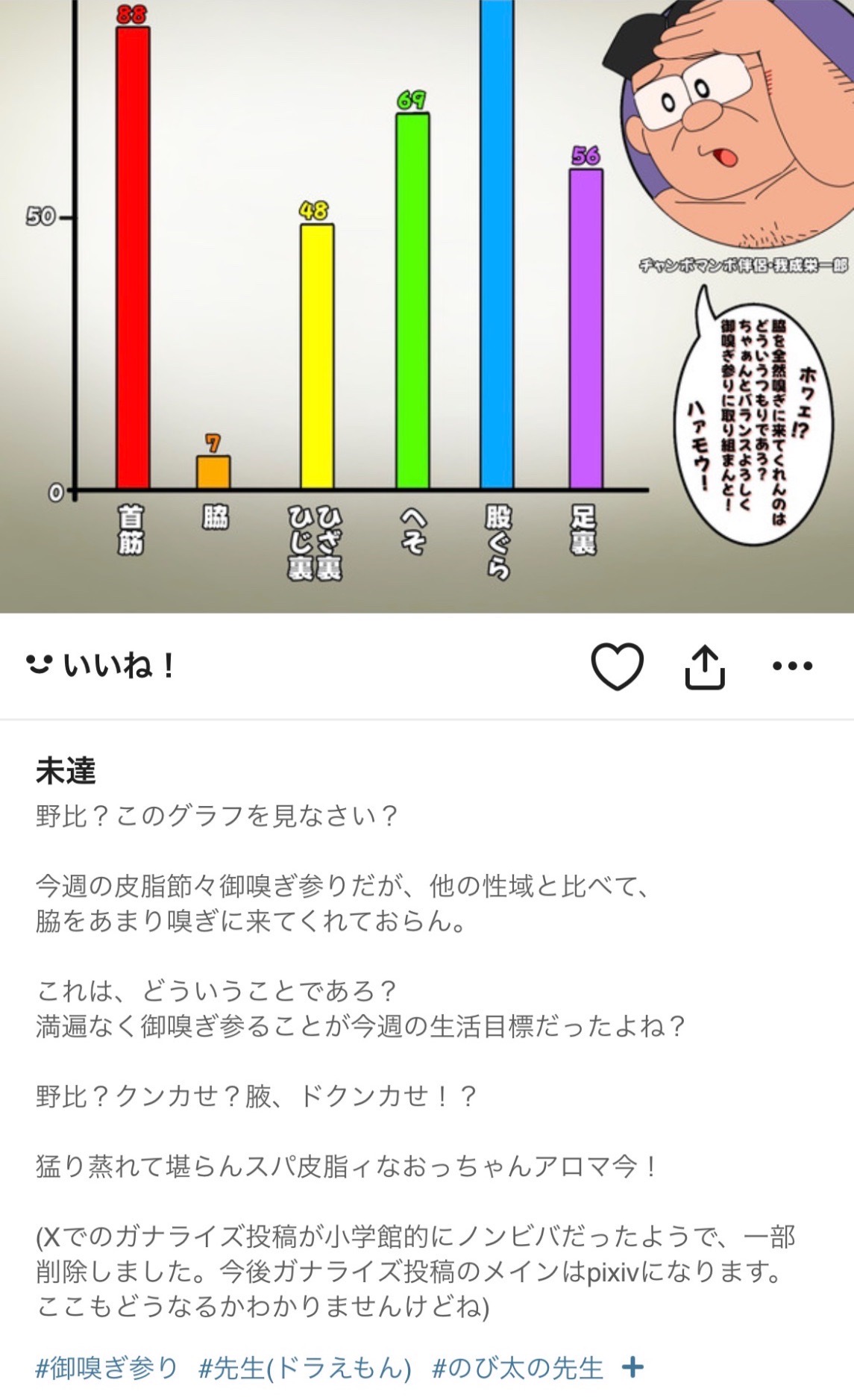The height and width of the screenshot is (1400, 854).
Task: Open the #のび太の先生 tag
Action: coord(517,1368)
